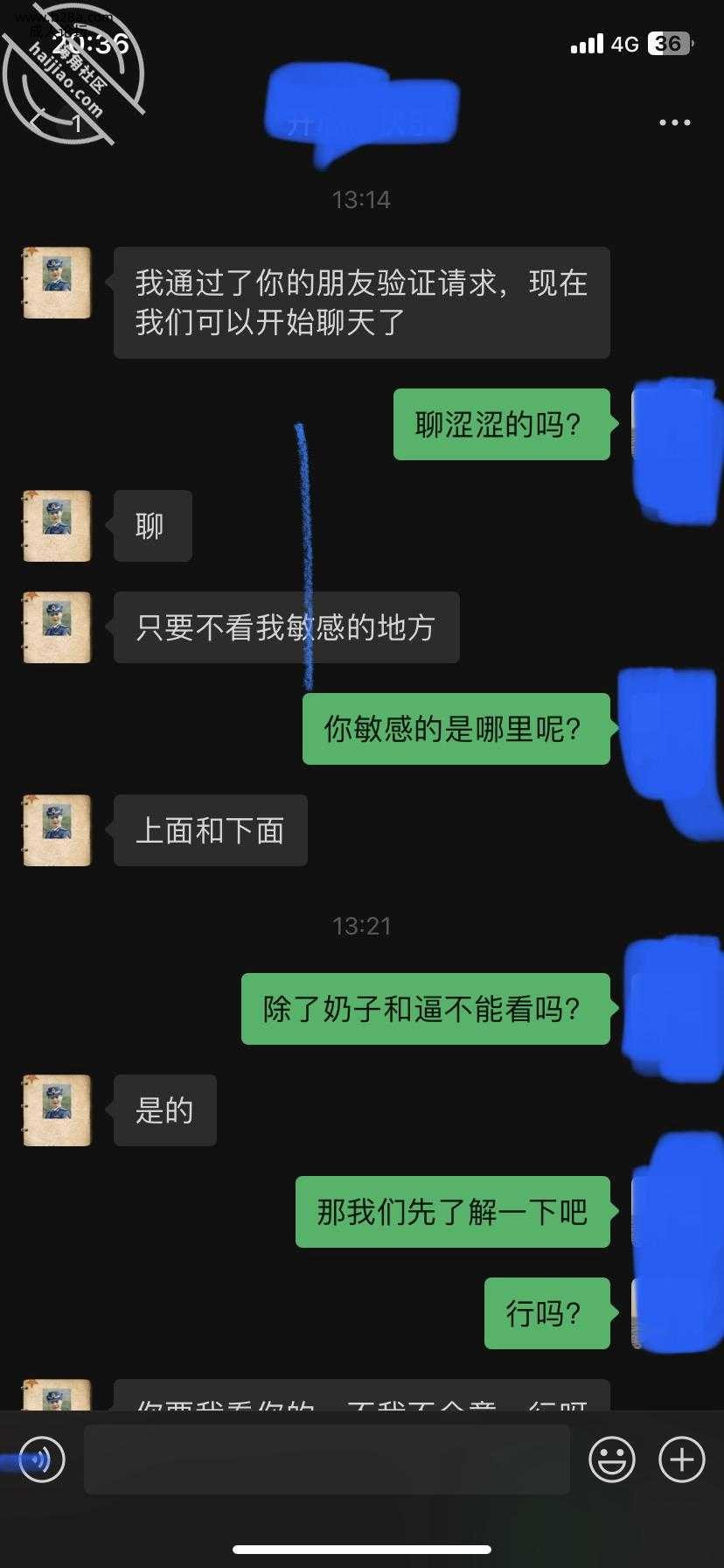This screenshot has width=724, height=1568.
Task: Open contact's avatar next to 上面和下面
Action: (x=57, y=830)
